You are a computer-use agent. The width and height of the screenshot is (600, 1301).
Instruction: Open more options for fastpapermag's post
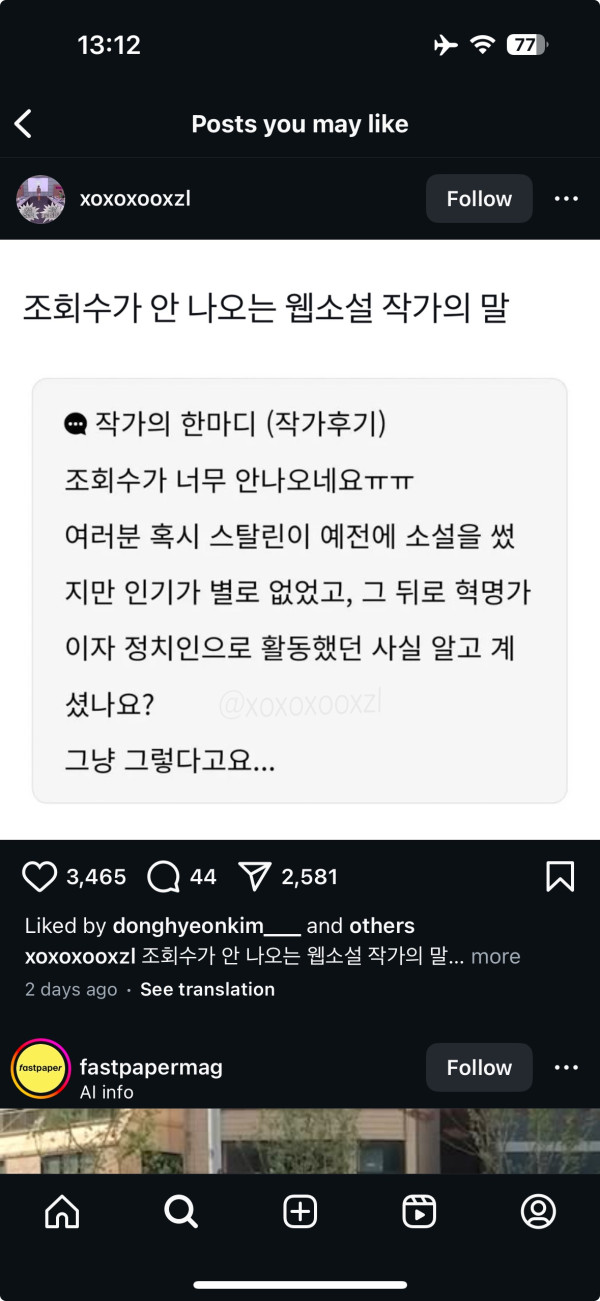click(566, 1068)
